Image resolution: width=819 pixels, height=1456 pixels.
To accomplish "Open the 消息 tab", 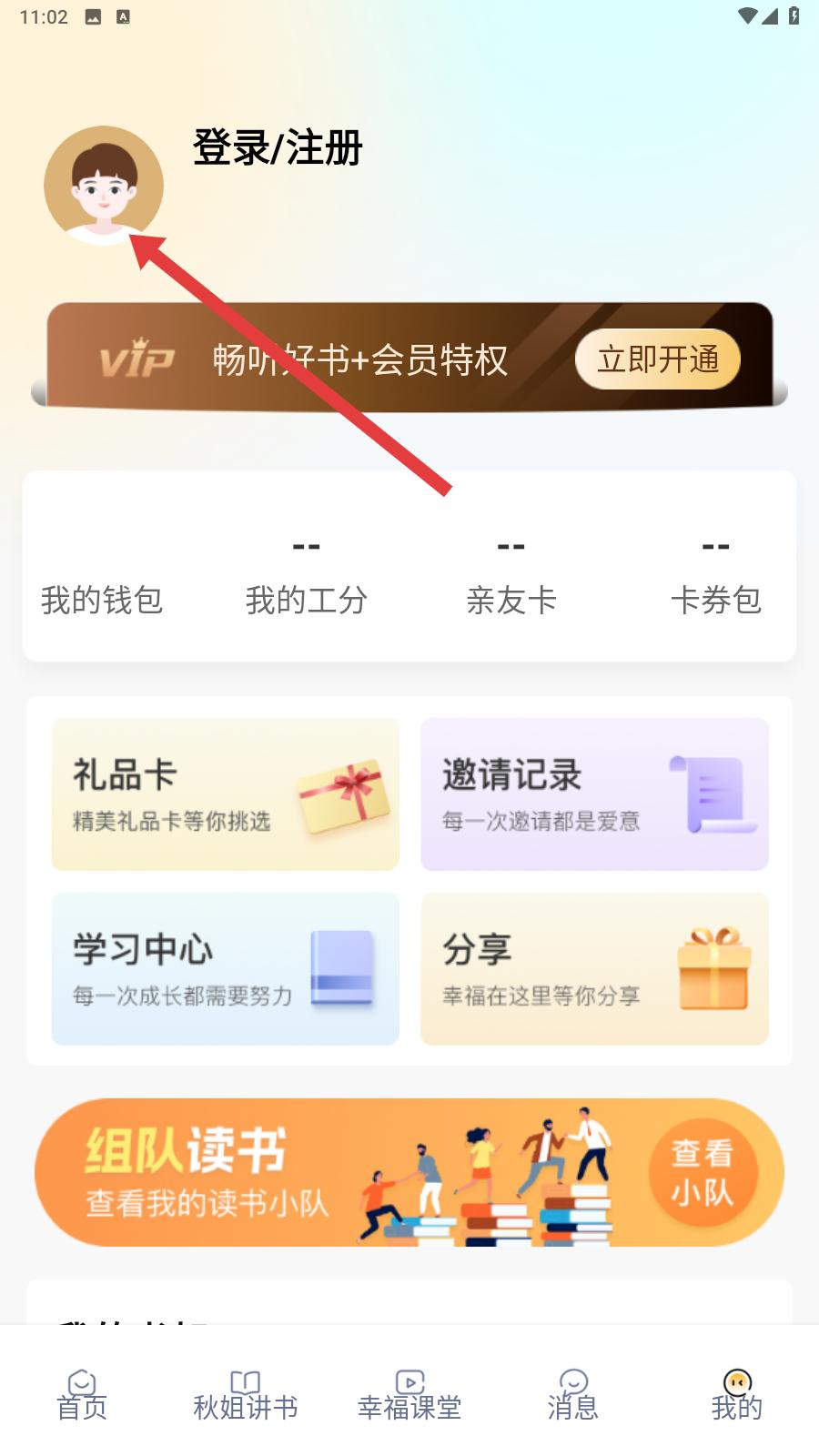I will click(x=573, y=1397).
